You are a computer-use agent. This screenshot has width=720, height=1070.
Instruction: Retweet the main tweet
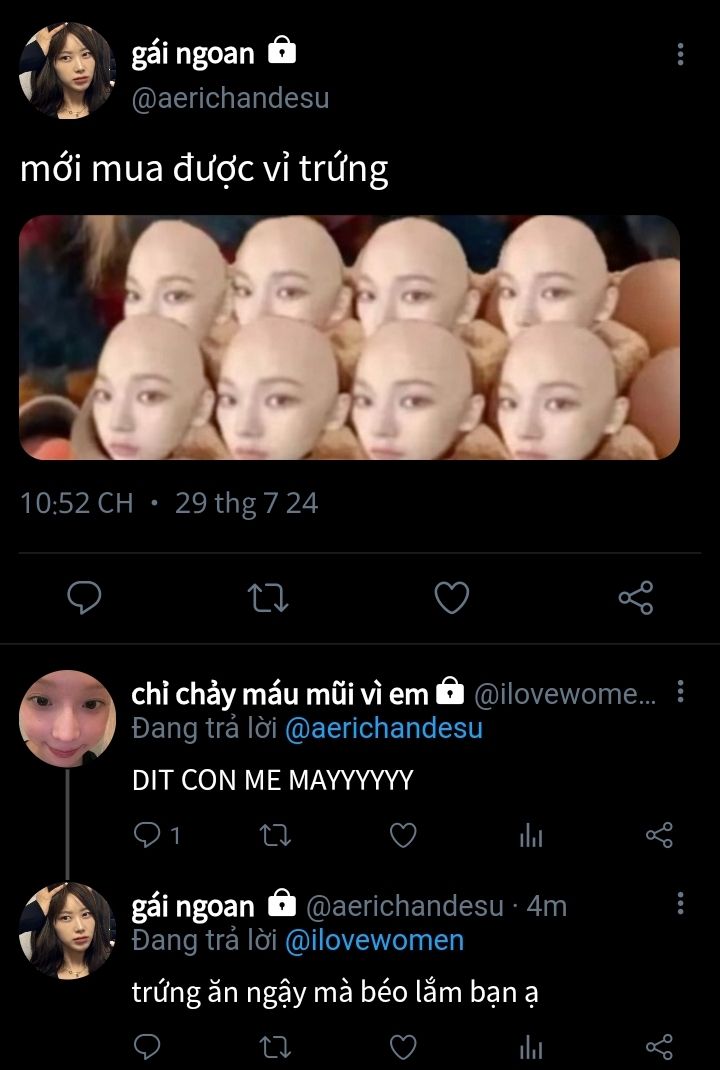(268, 599)
